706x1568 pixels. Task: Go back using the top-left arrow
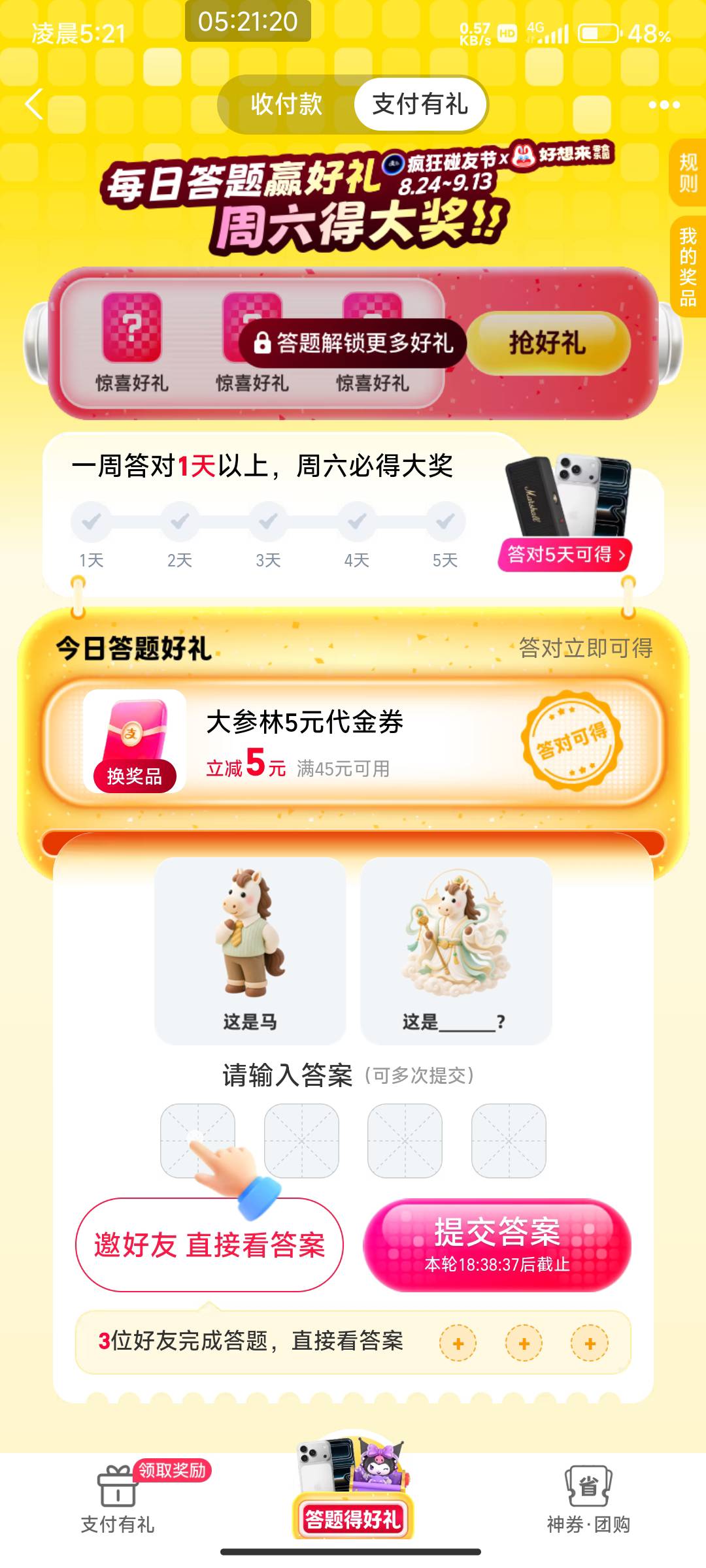coord(34,104)
